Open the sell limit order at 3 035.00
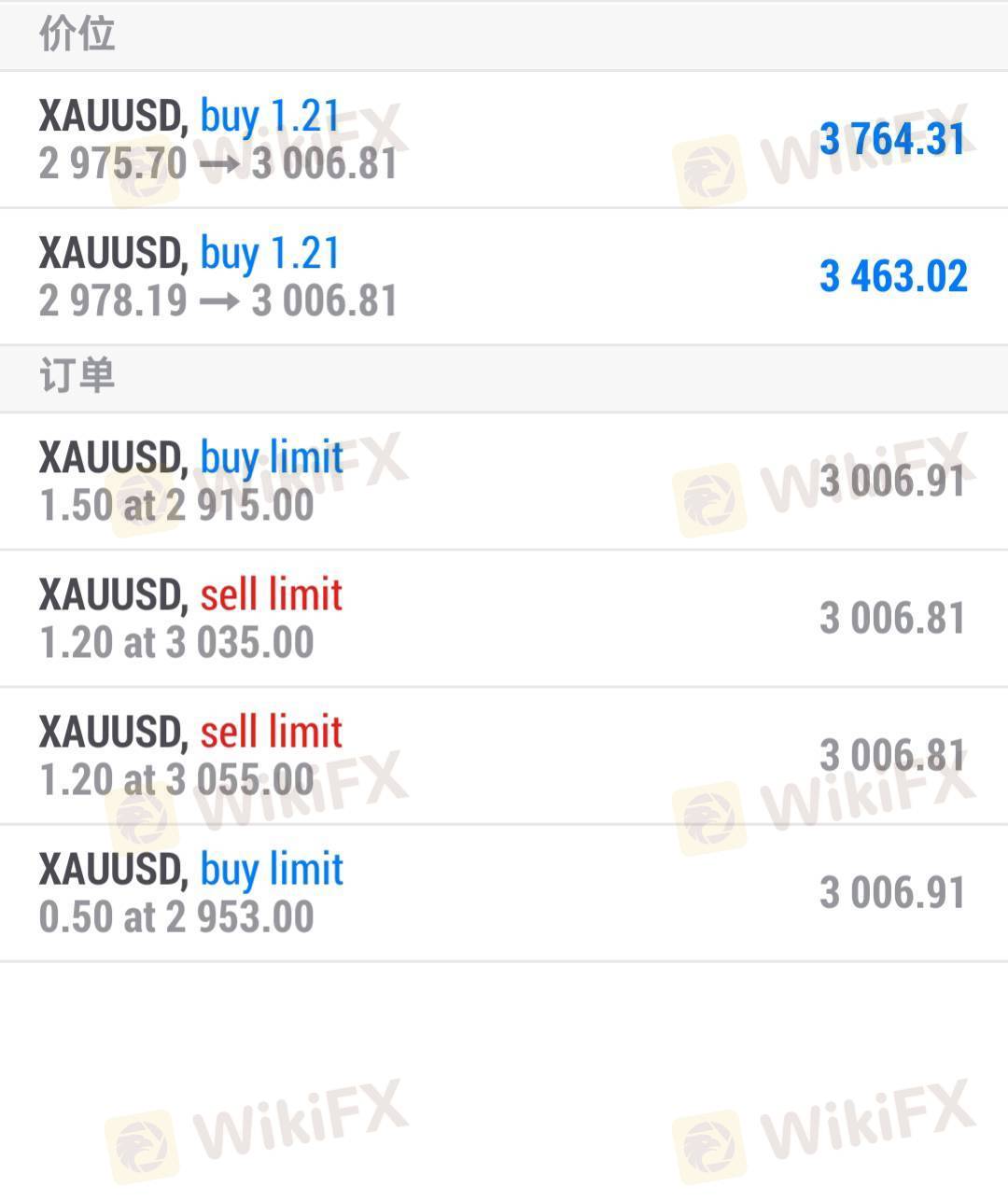This screenshot has width=1008, height=1202. click(504, 619)
